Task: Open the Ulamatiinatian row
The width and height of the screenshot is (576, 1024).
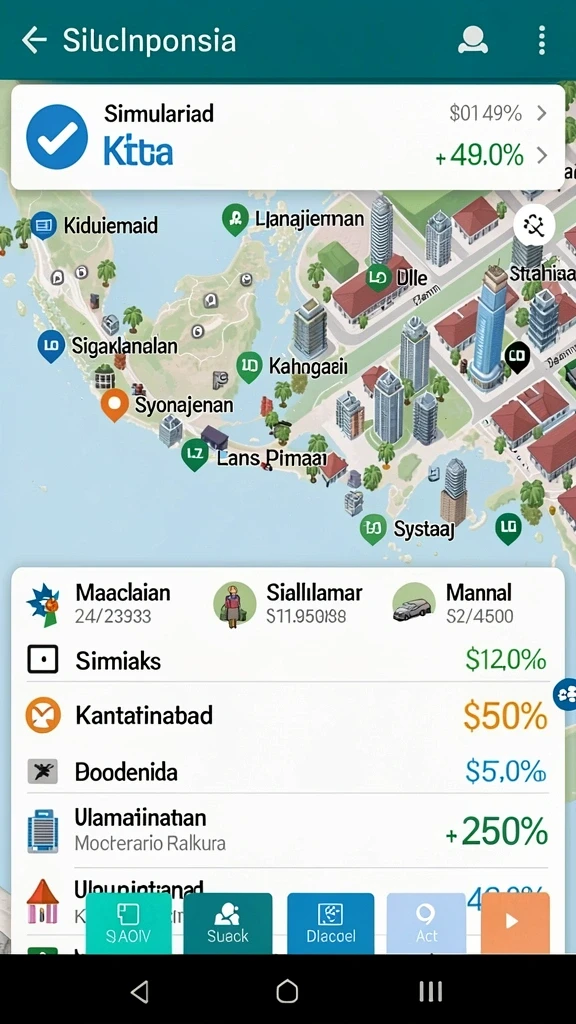Action: 288,831
